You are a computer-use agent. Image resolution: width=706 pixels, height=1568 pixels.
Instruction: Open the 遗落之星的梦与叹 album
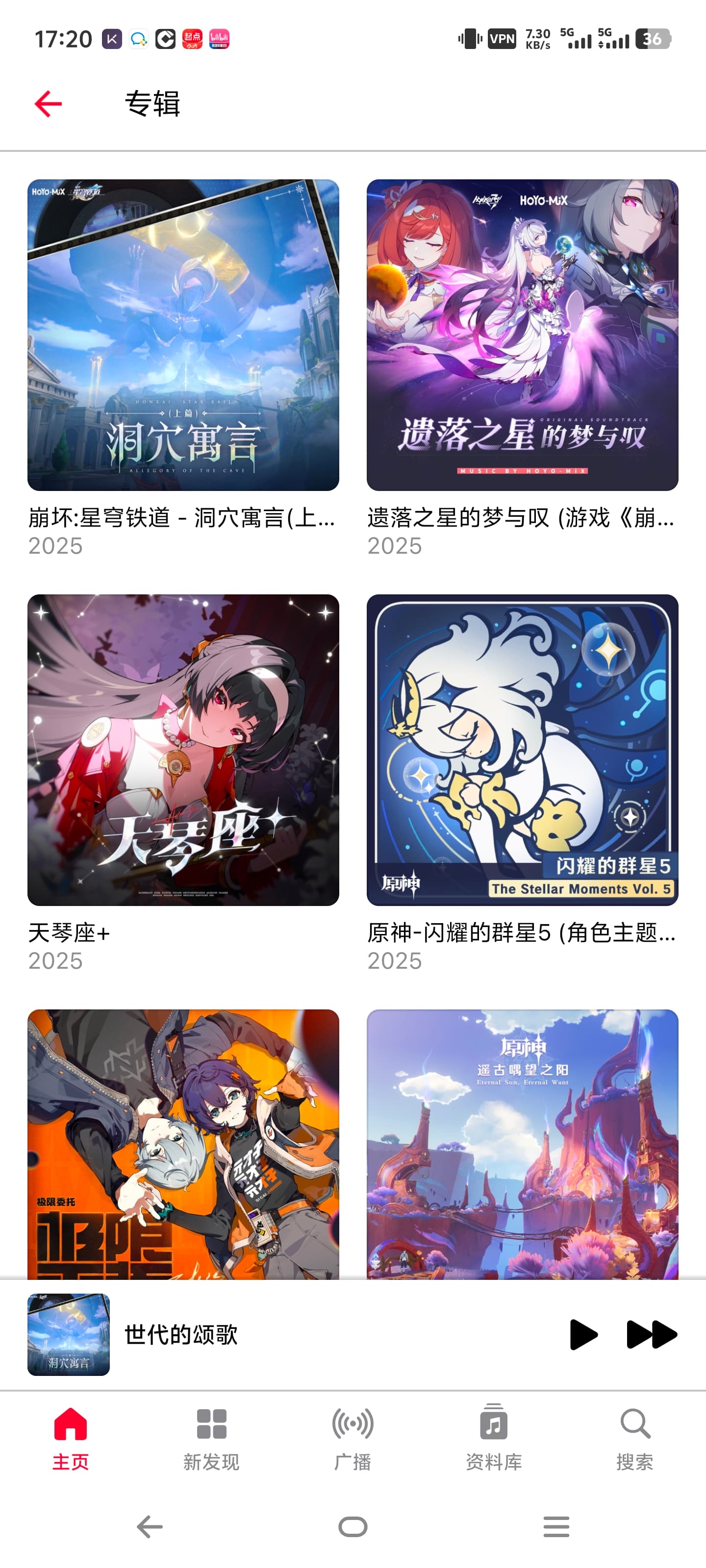(522, 335)
